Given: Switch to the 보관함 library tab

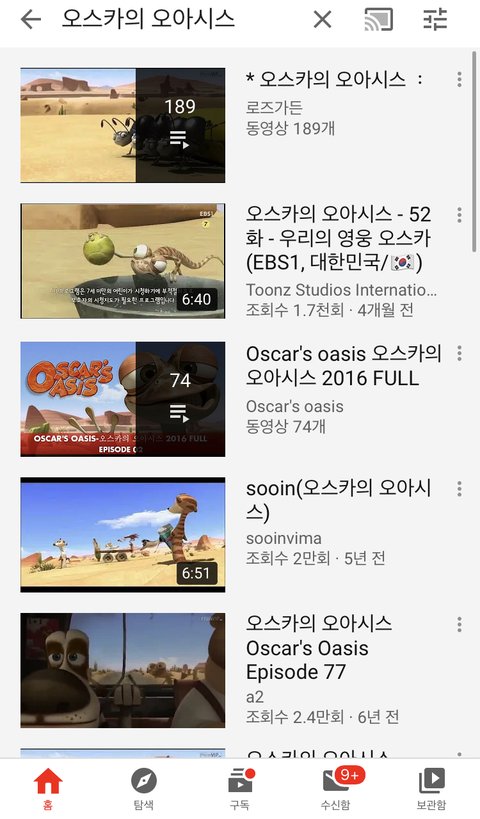Looking at the screenshot, I should [432, 789].
